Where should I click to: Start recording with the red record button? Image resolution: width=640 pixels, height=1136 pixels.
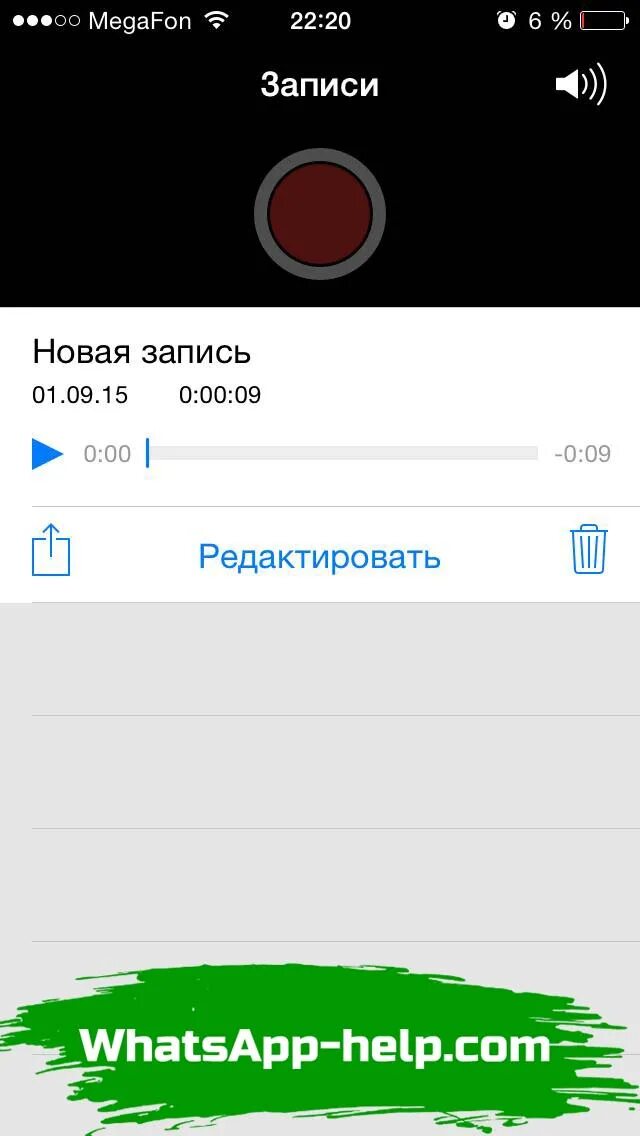[320, 214]
